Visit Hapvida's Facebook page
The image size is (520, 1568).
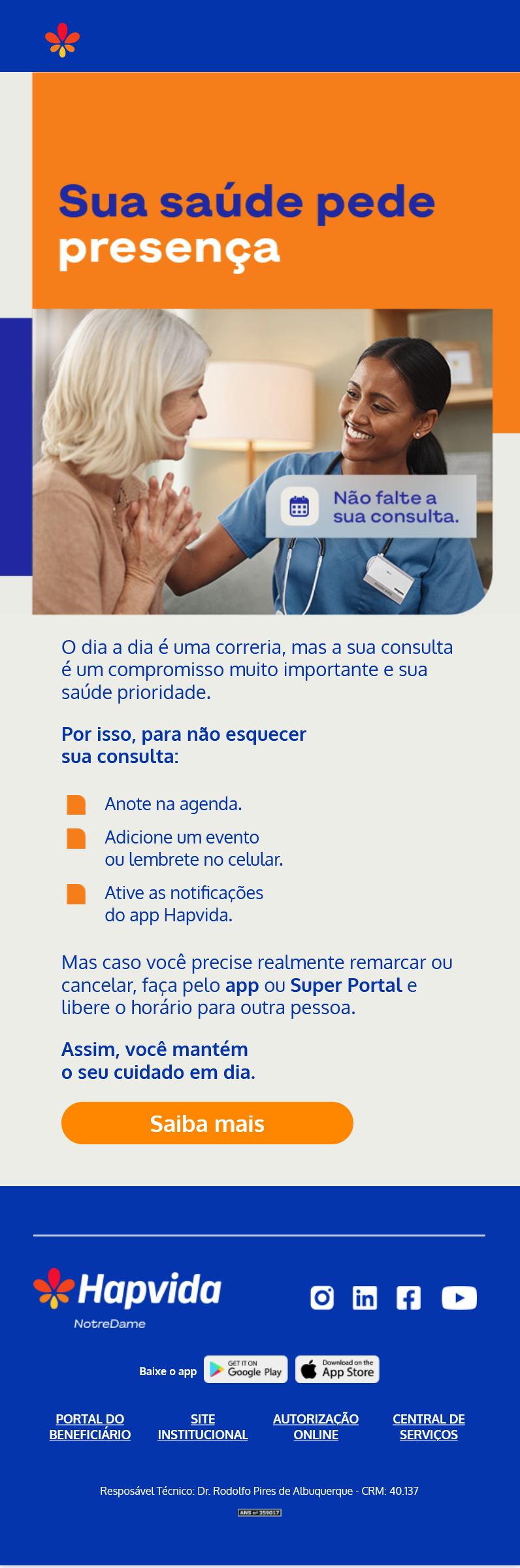pos(408,1297)
